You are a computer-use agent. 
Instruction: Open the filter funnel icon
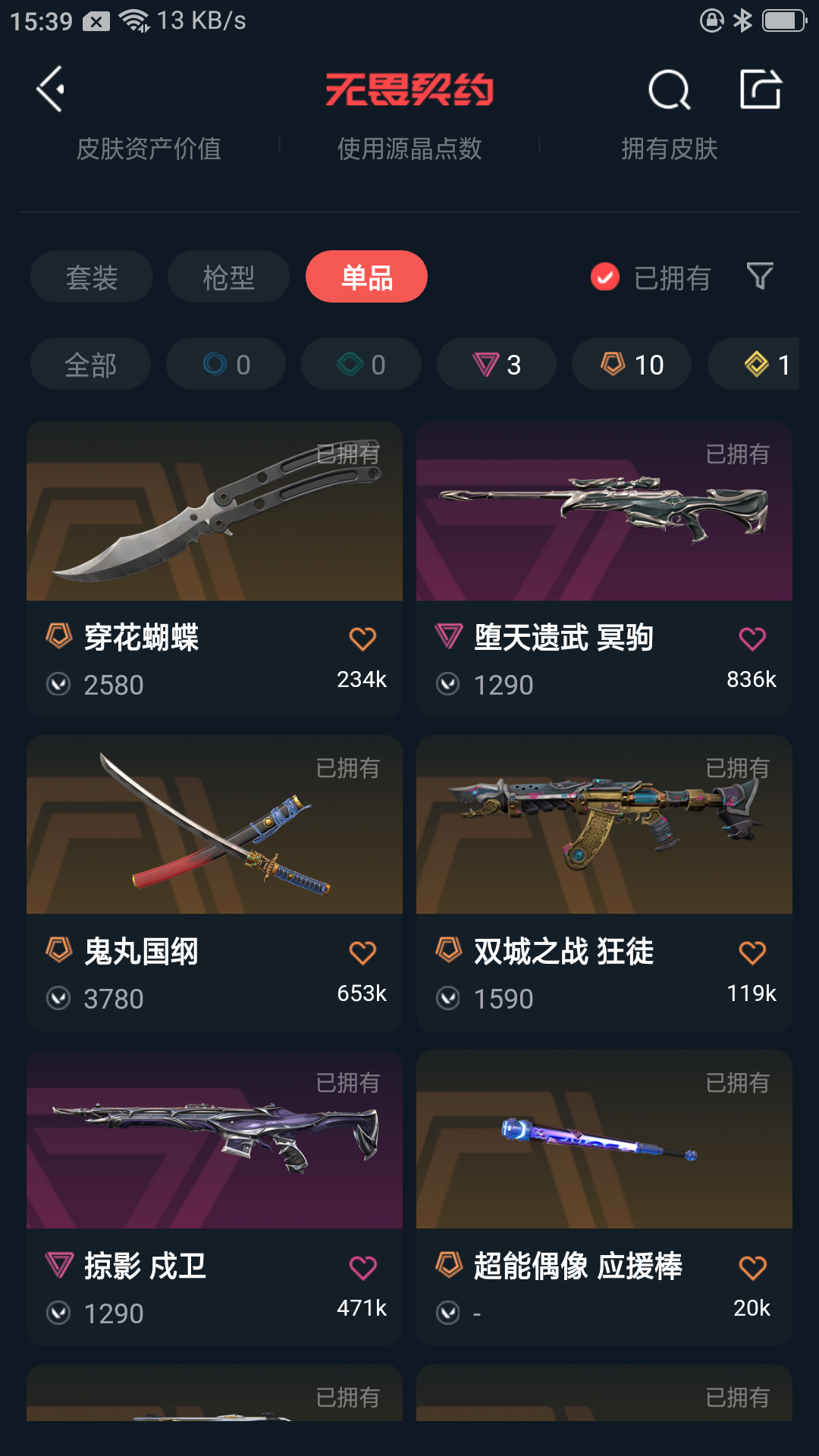[760, 276]
